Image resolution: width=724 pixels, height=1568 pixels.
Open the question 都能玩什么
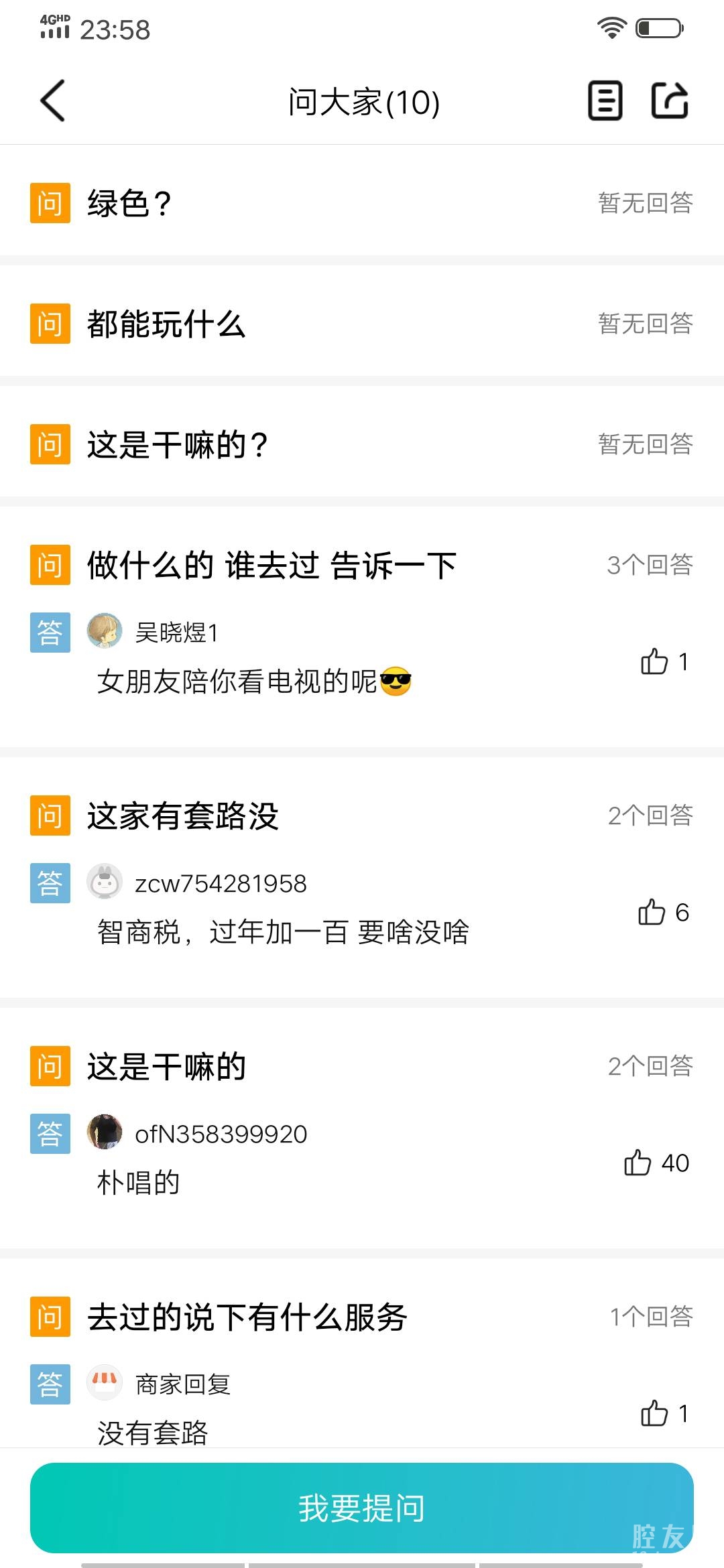tap(166, 324)
